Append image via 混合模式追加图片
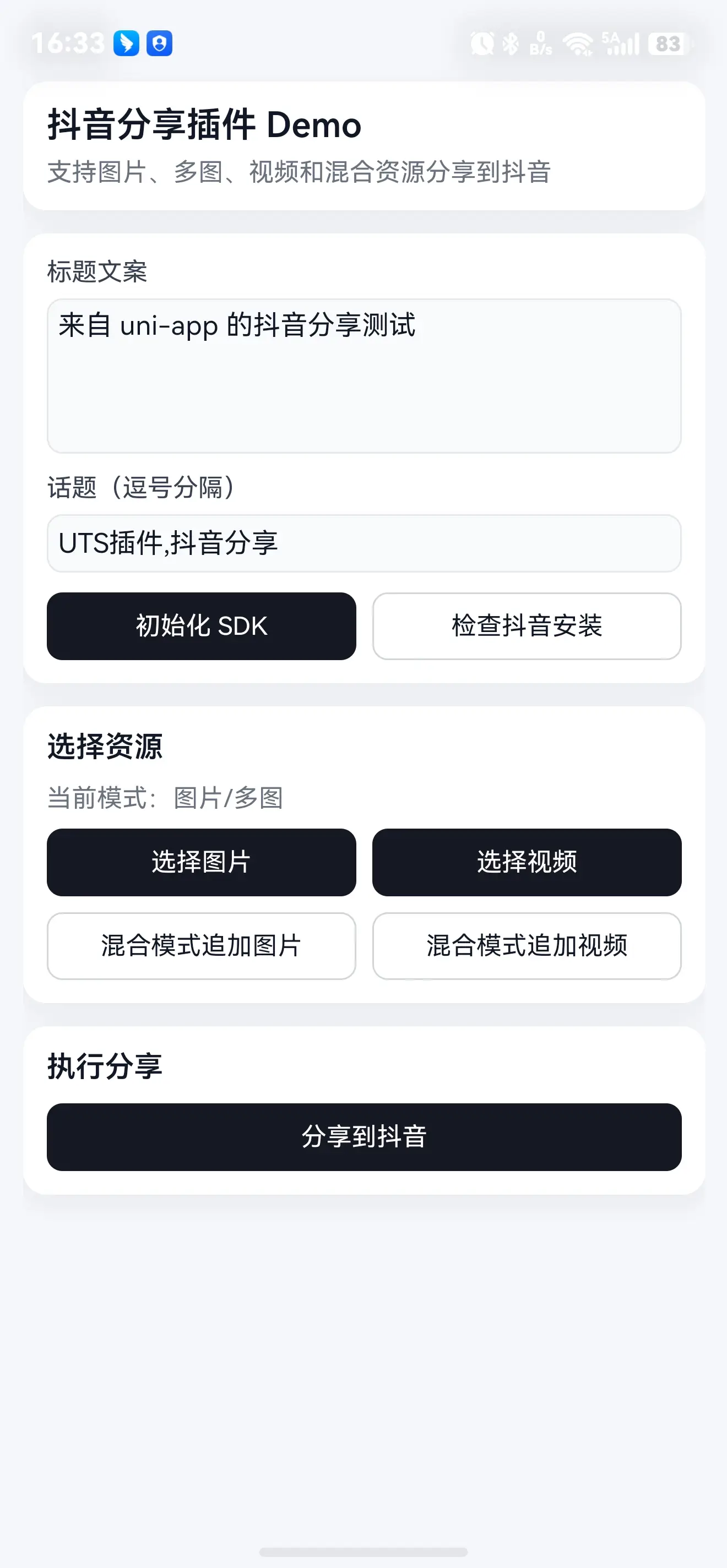Screen dimensions: 727x1568 coord(202,945)
